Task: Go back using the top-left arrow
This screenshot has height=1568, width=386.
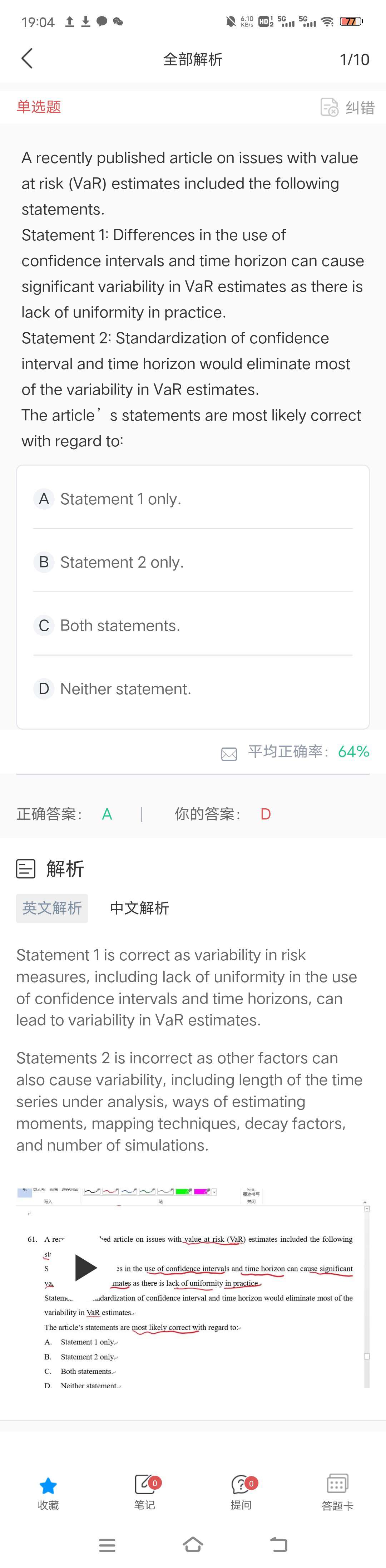Action: [27, 58]
